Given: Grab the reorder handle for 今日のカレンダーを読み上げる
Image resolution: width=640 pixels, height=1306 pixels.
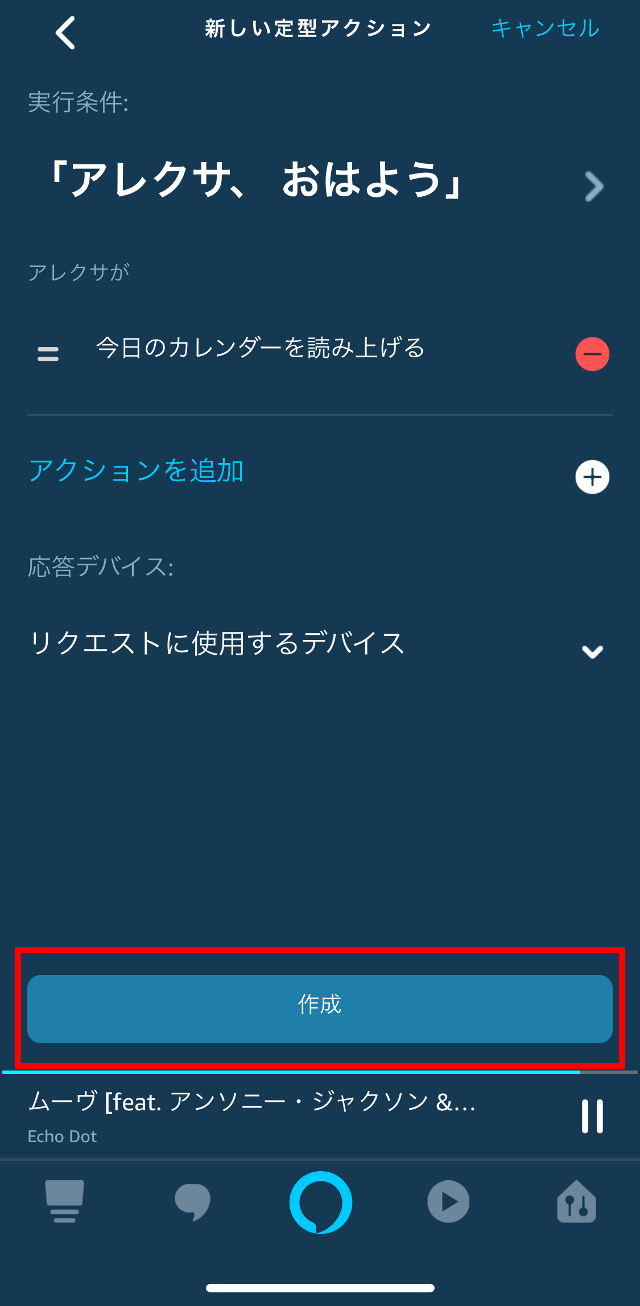Looking at the screenshot, I should [x=48, y=354].
